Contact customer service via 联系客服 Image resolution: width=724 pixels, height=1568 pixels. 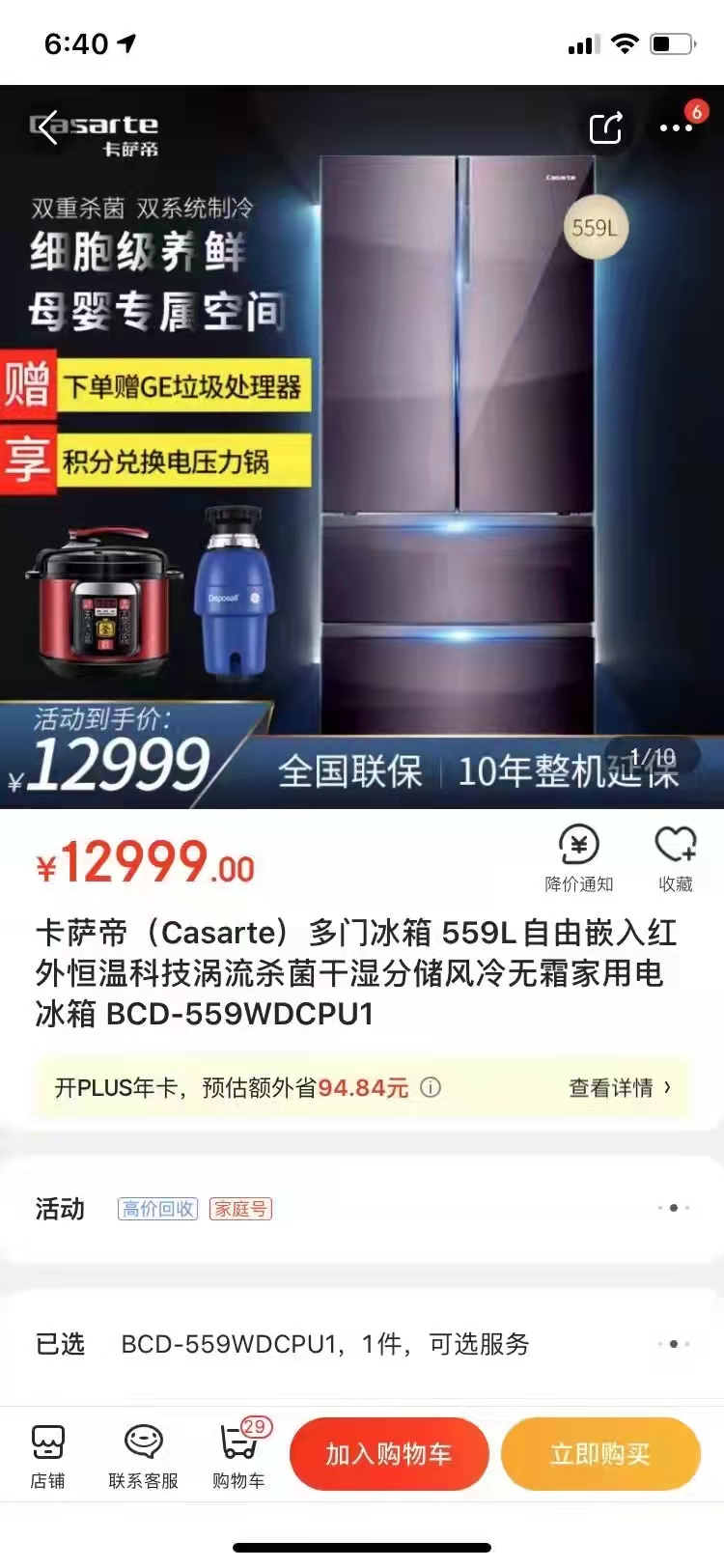pos(143,1454)
